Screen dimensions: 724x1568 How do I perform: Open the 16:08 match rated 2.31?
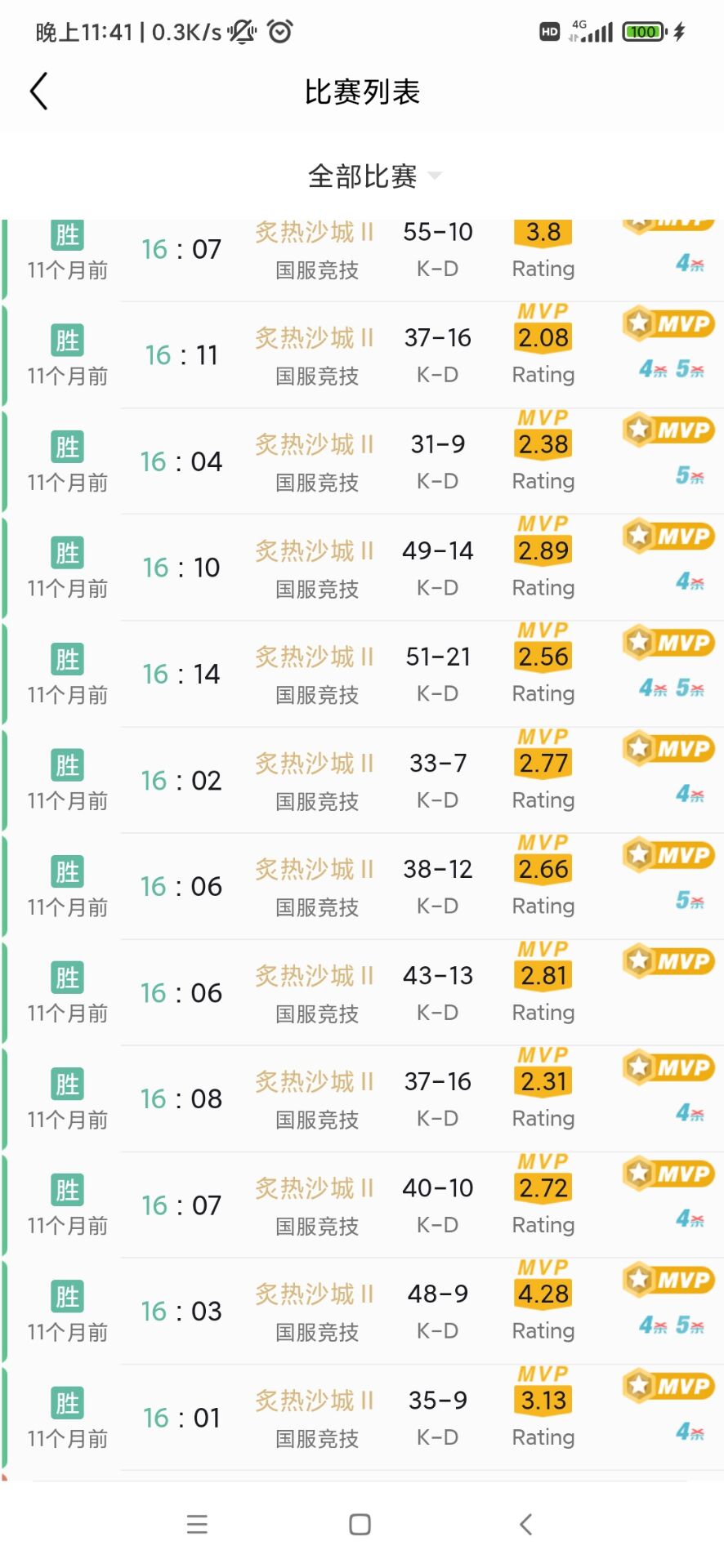coord(362,1098)
